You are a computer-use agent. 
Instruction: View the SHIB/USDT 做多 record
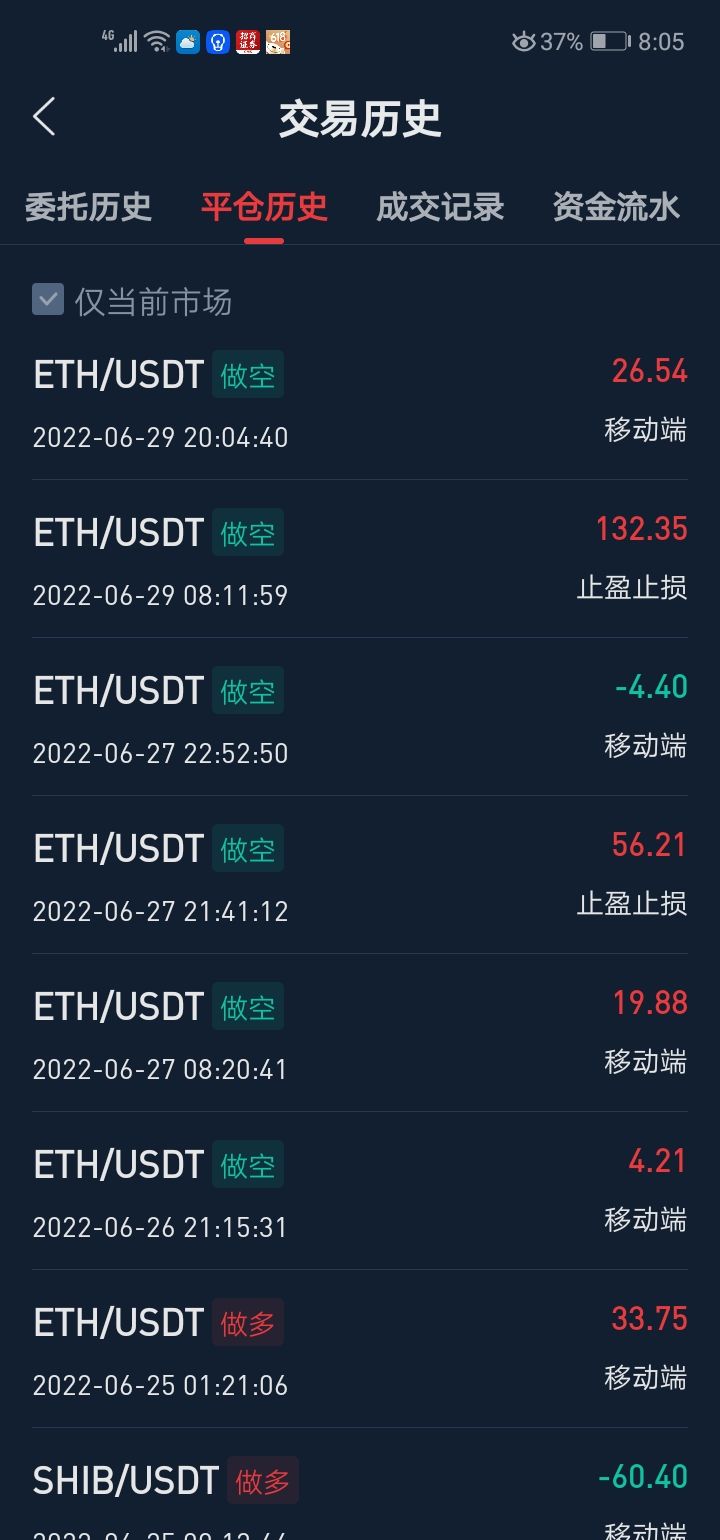point(360,1490)
